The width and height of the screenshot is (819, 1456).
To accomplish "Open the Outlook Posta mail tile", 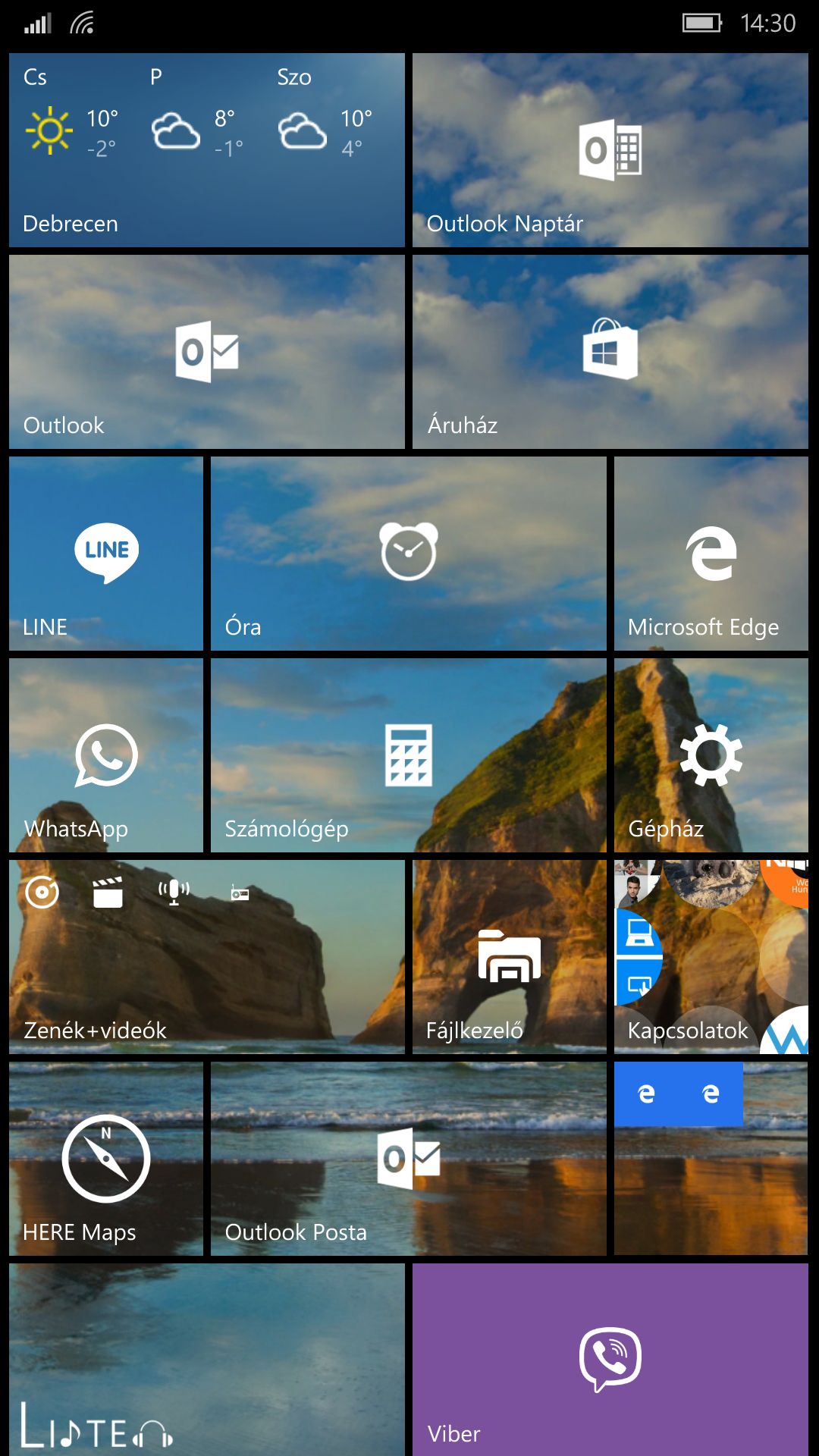I will point(409,1159).
